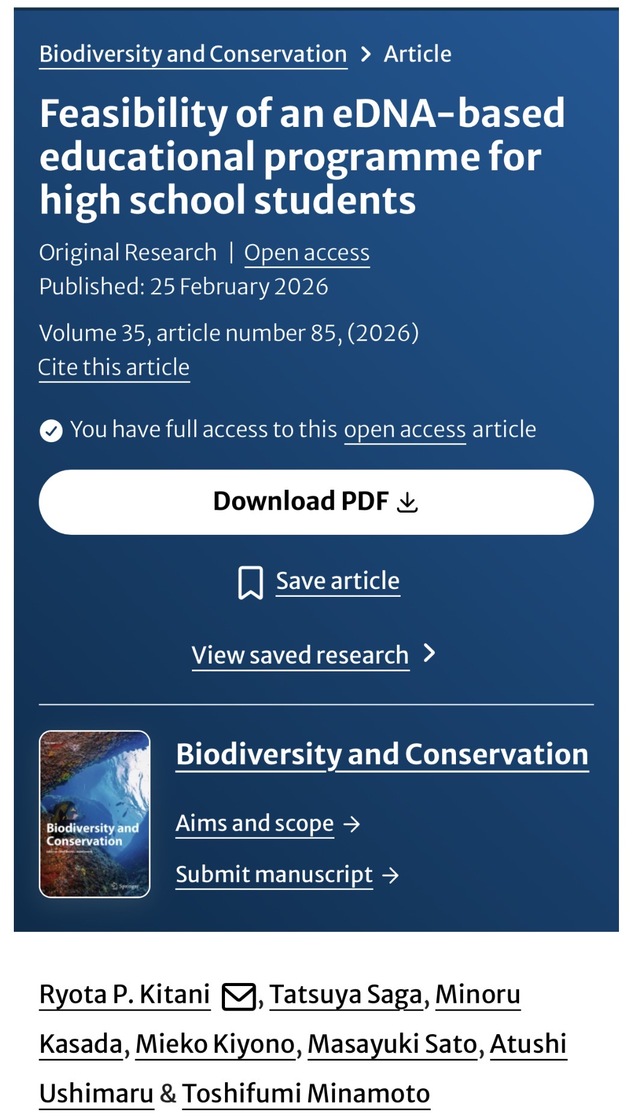Viewport: 640px width, 1119px height.
Task: Open author Tatsuya Saga
Action: [347, 995]
